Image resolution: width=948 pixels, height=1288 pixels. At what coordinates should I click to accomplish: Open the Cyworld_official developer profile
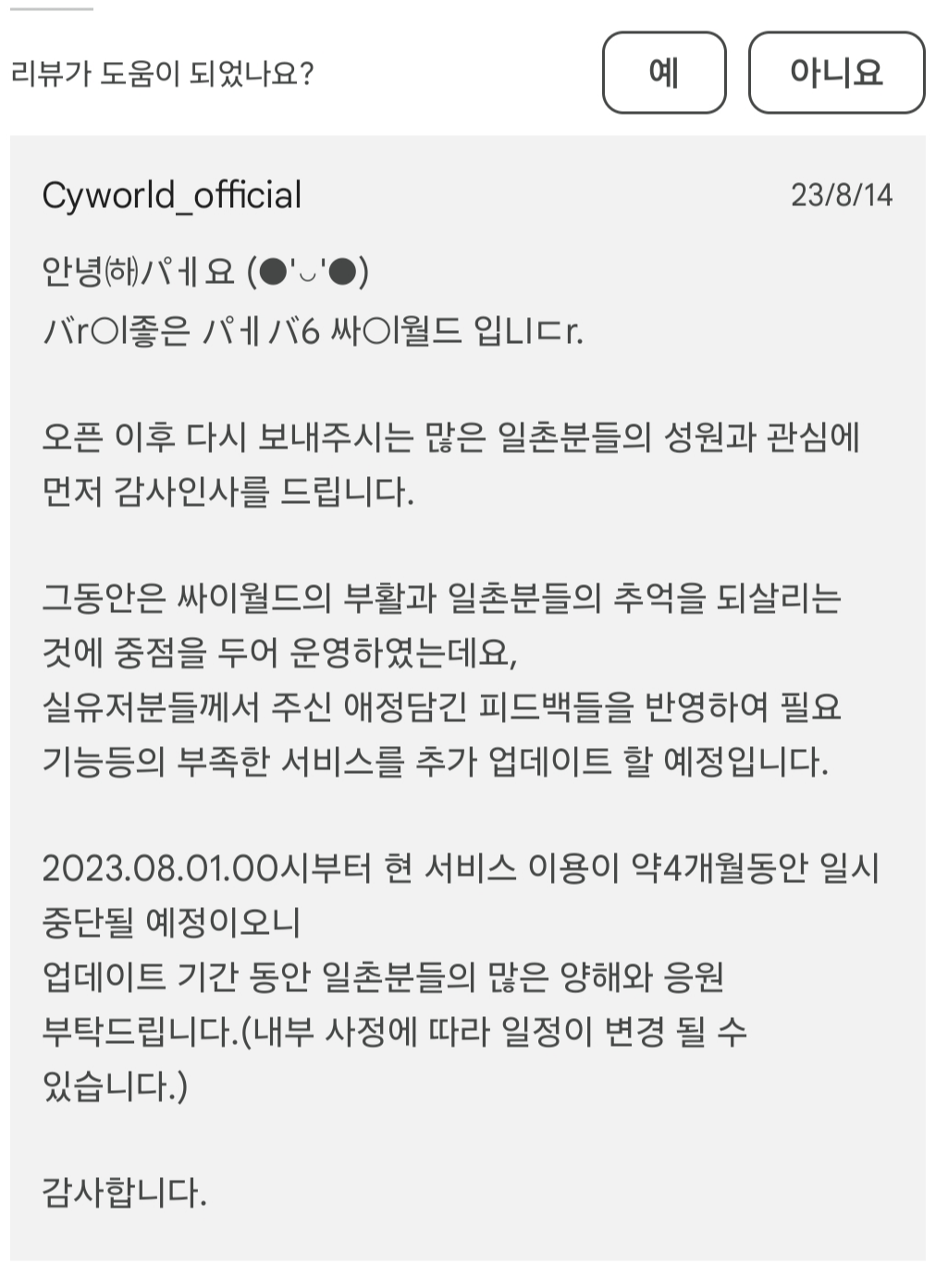point(172,193)
